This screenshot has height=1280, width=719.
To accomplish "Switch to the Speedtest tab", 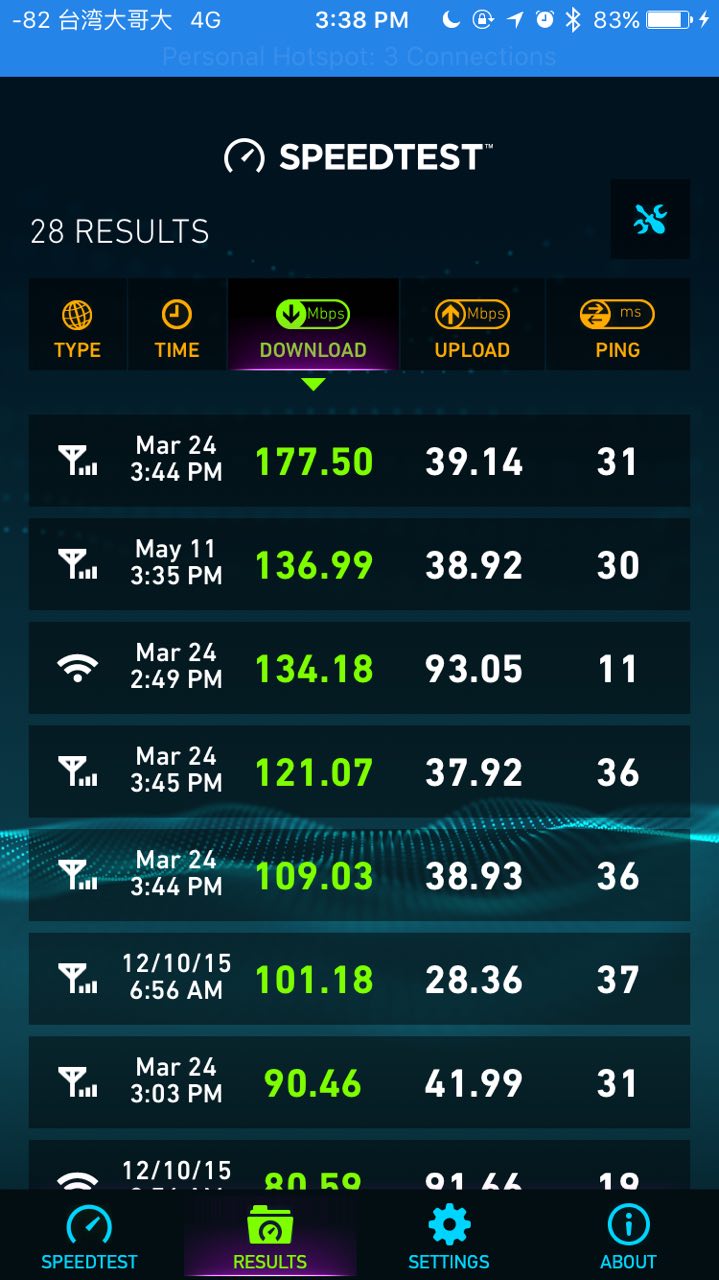I will (89, 1236).
